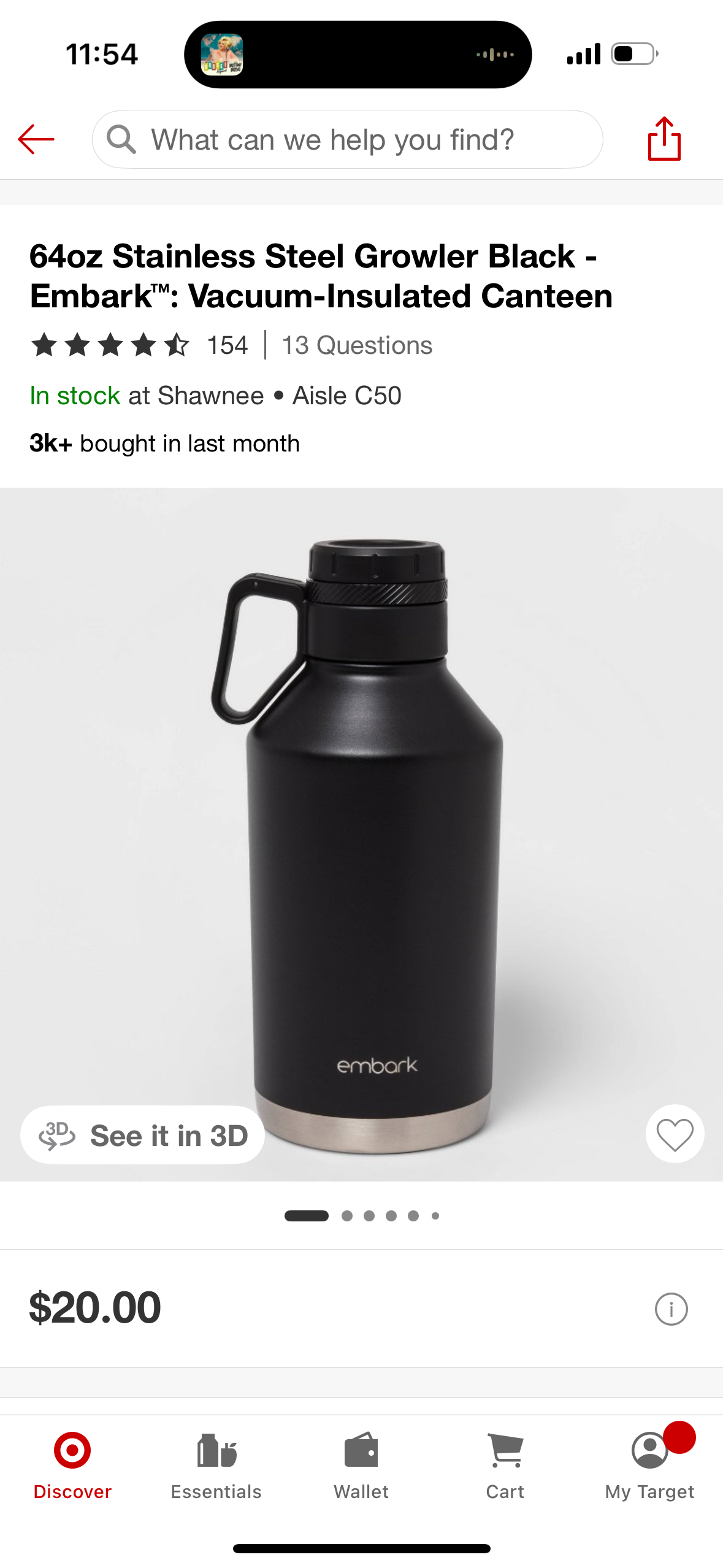The height and width of the screenshot is (1568, 723).
Task: Go back using the red arrow
Action: tap(36, 139)
